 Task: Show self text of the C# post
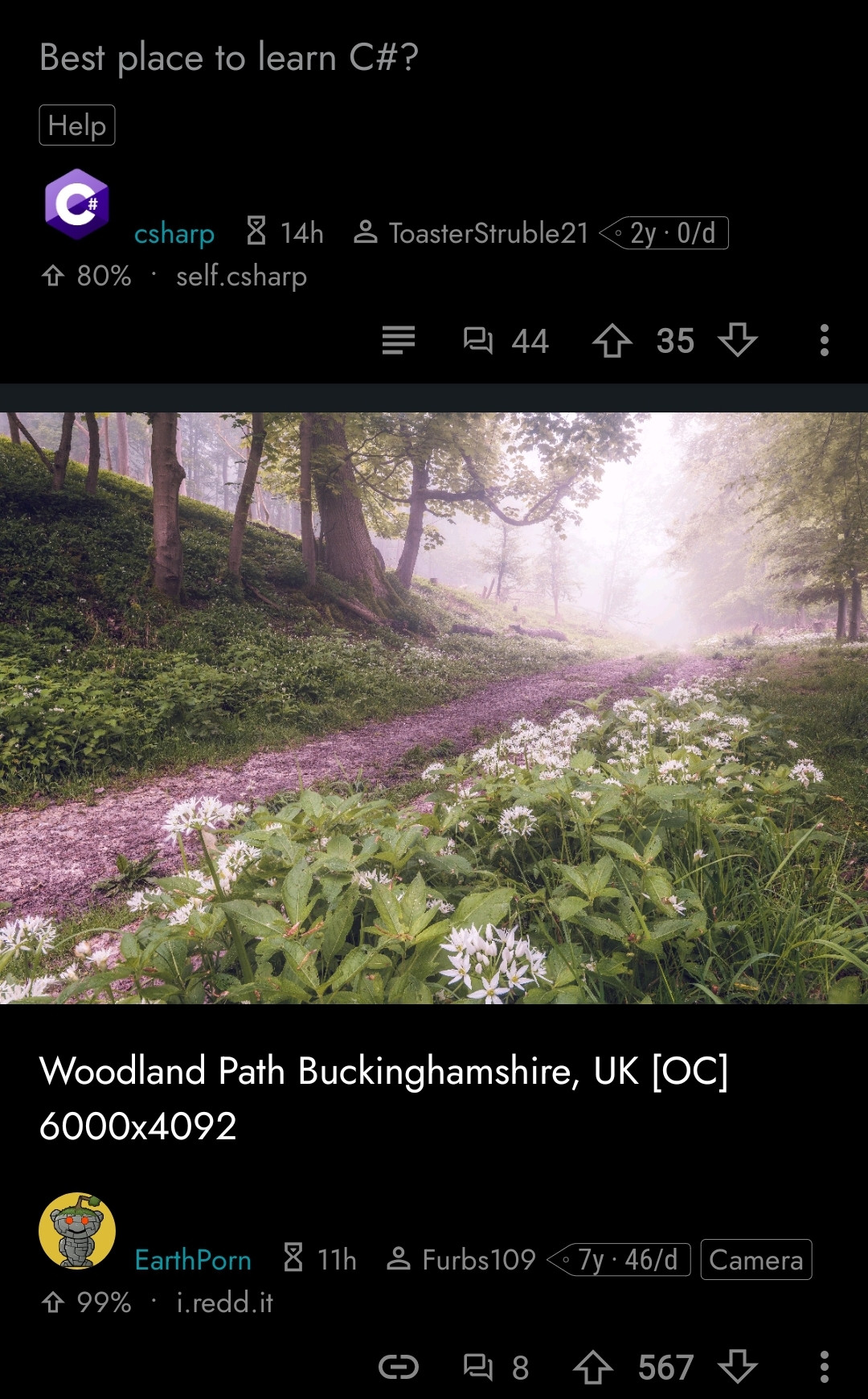(x=399, y=340)
